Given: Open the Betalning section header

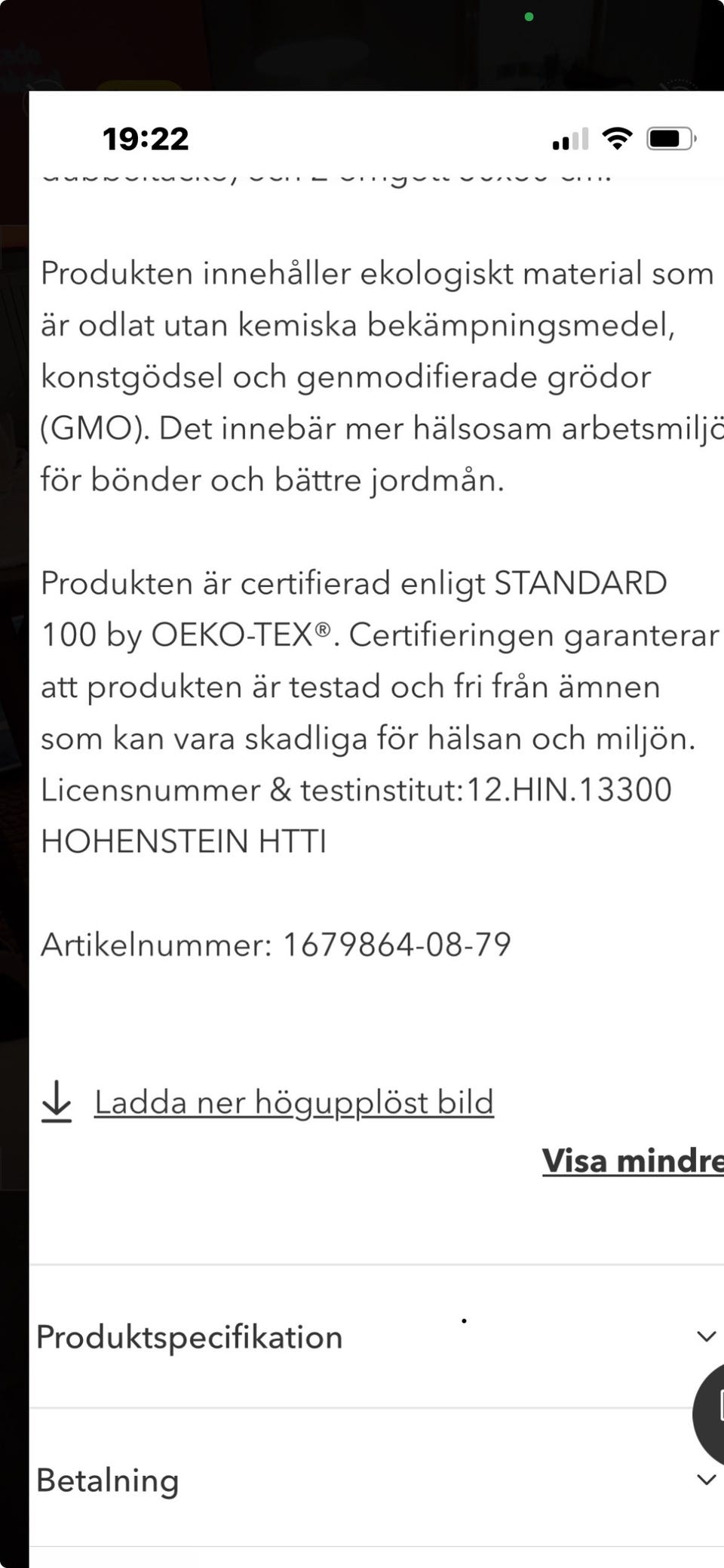Looking at the screenshot, I should tap(106, 1480).
